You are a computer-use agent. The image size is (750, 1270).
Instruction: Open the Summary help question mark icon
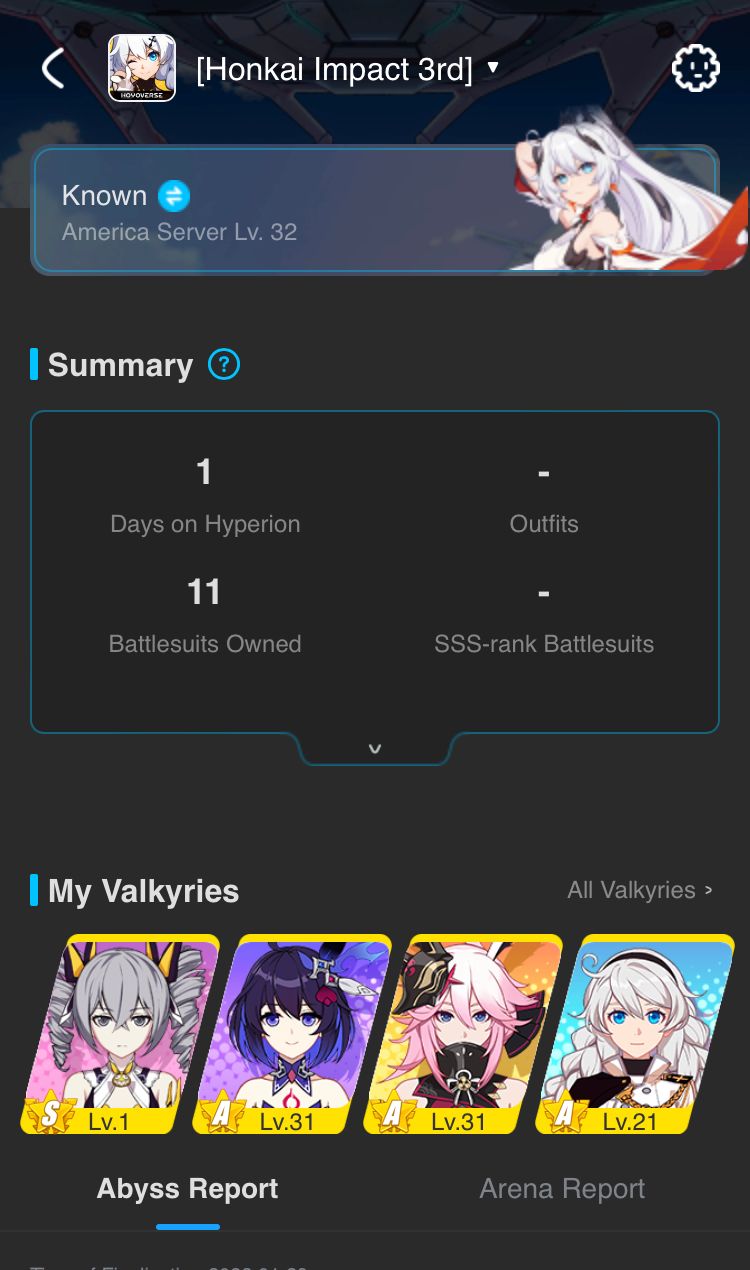click(x=224, y=364)
